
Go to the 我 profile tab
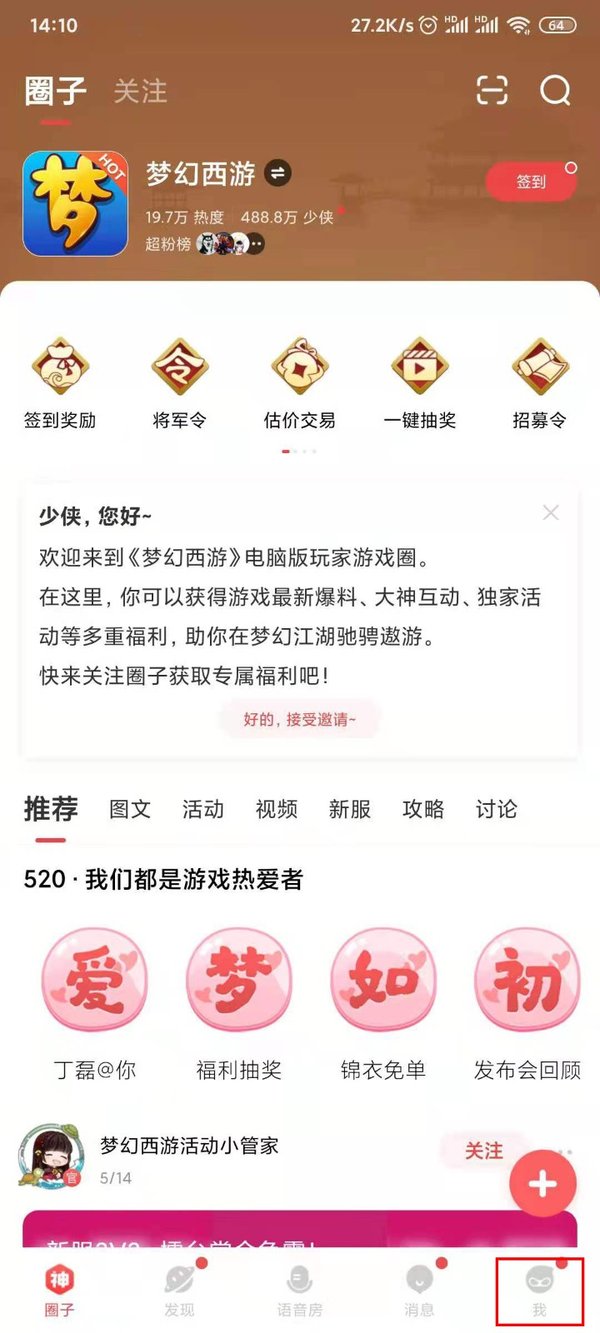[x=540, y=1290]
